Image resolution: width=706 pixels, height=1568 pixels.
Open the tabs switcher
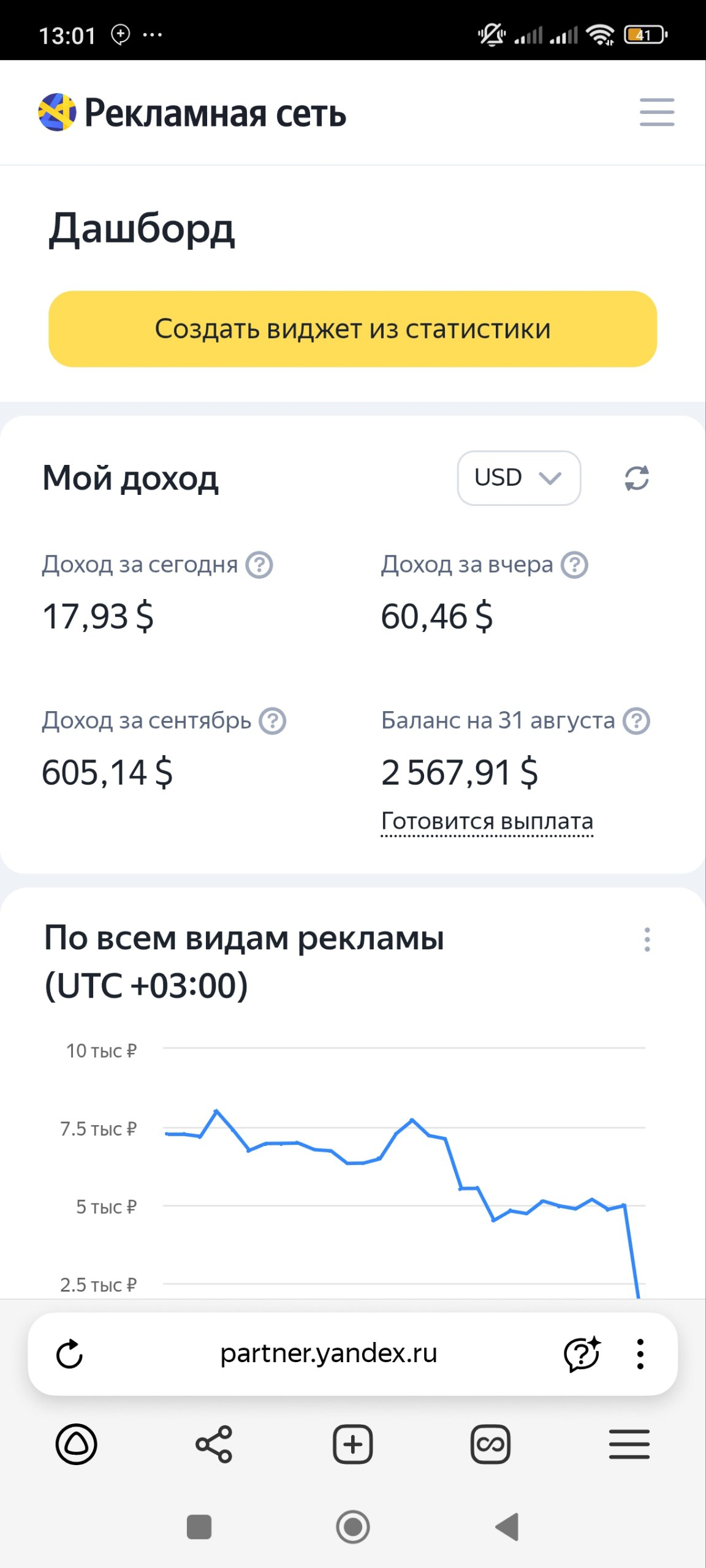click(490, 1444)
